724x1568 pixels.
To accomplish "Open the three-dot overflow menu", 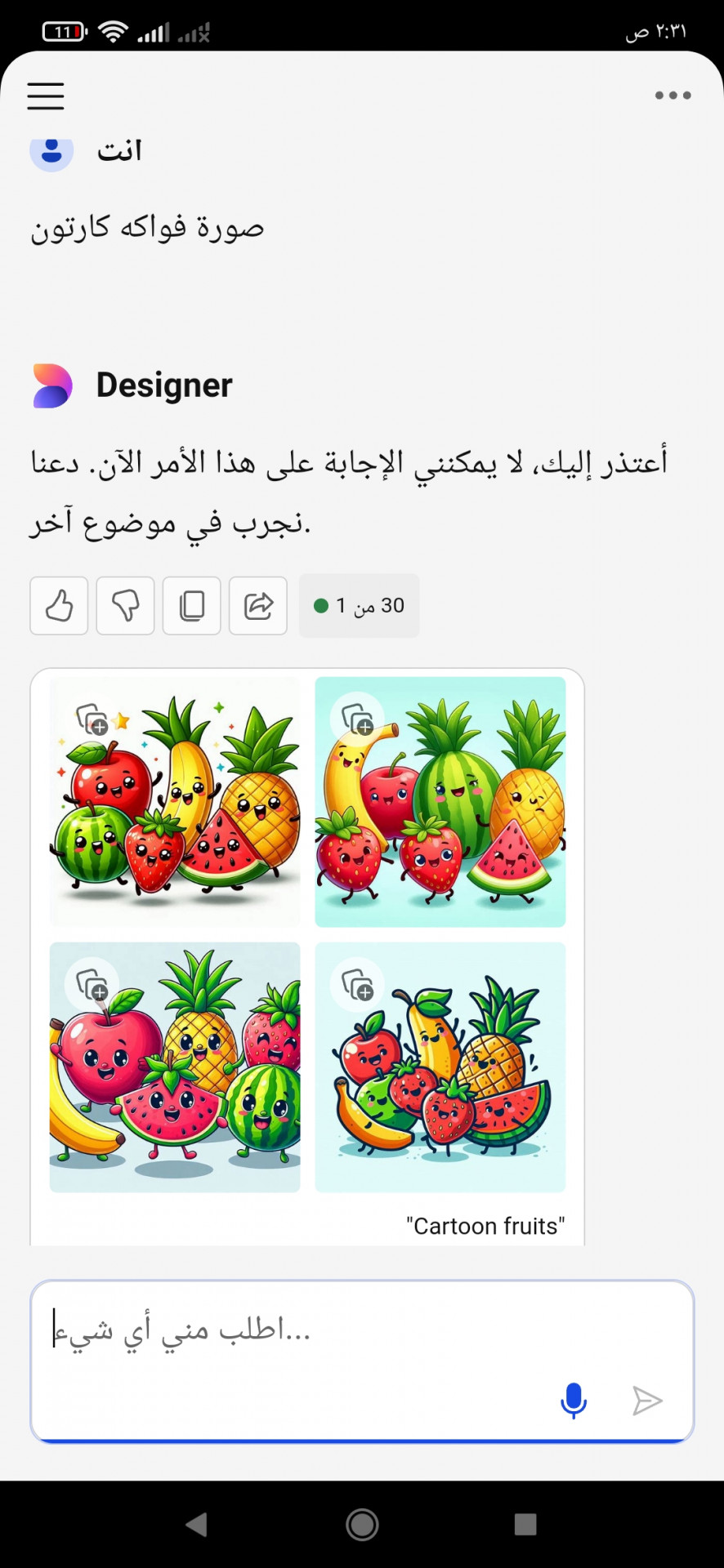I will (673, 96).
